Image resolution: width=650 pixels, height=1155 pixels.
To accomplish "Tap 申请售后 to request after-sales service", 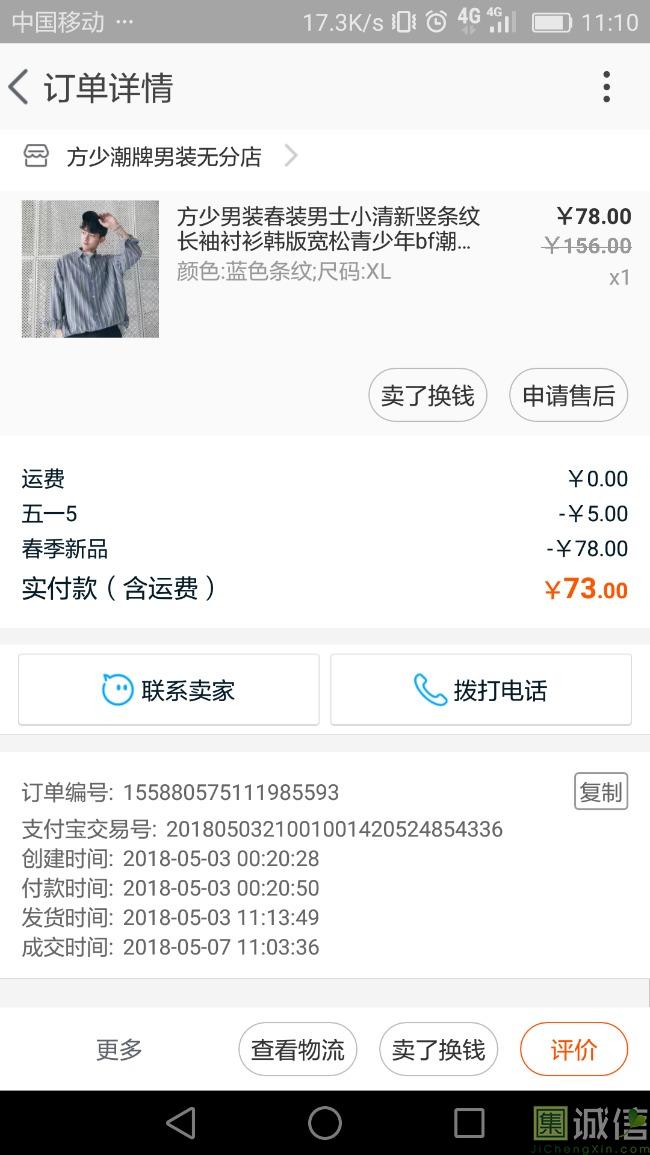I will click(x=568, y=396).
